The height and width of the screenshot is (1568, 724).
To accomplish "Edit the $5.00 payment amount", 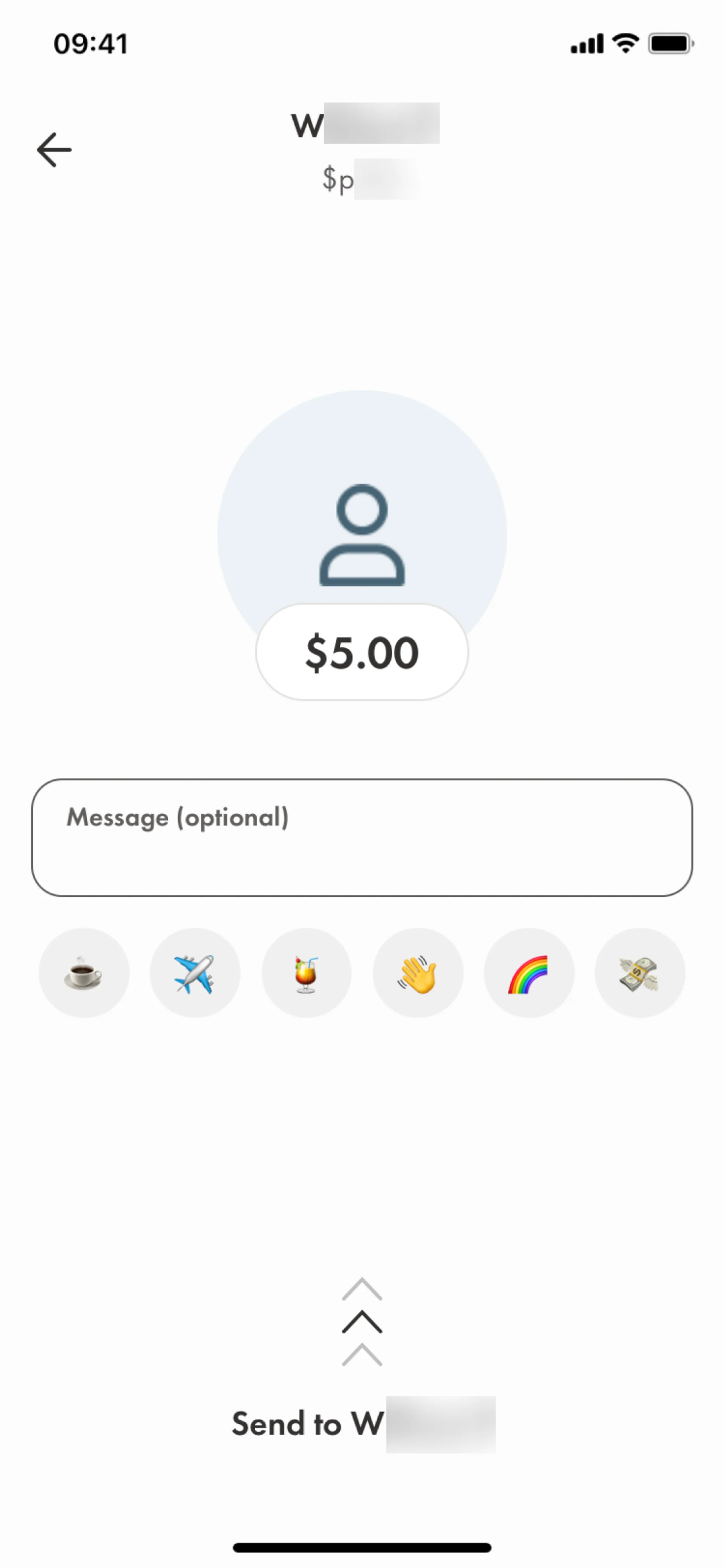I will 362,652.
